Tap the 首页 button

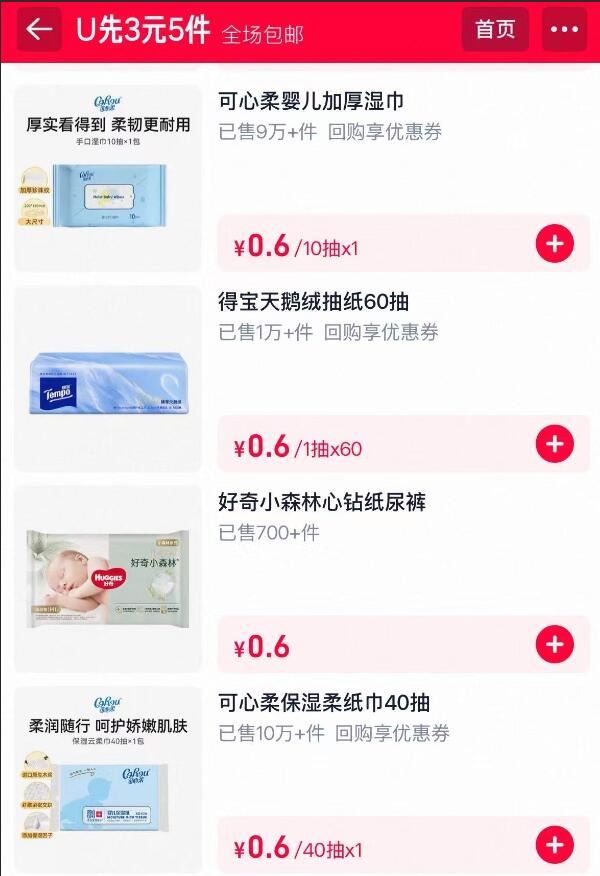[495, 30]
